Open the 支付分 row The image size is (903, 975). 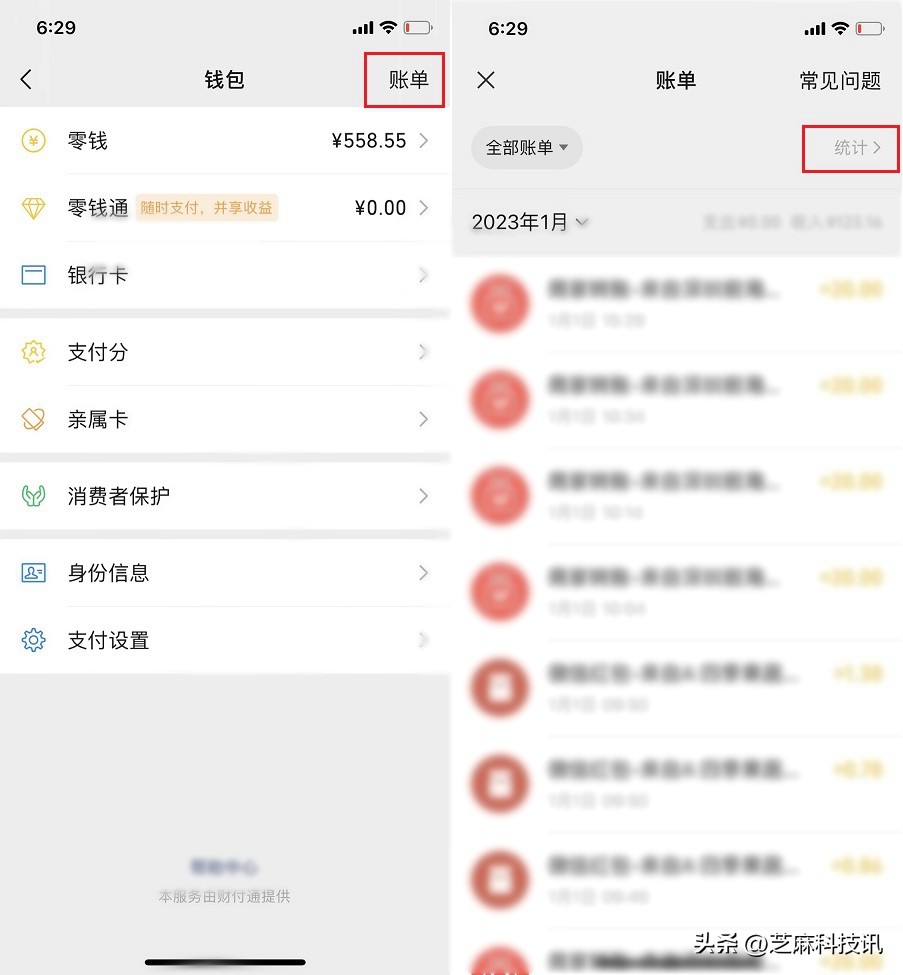(225, 352)
